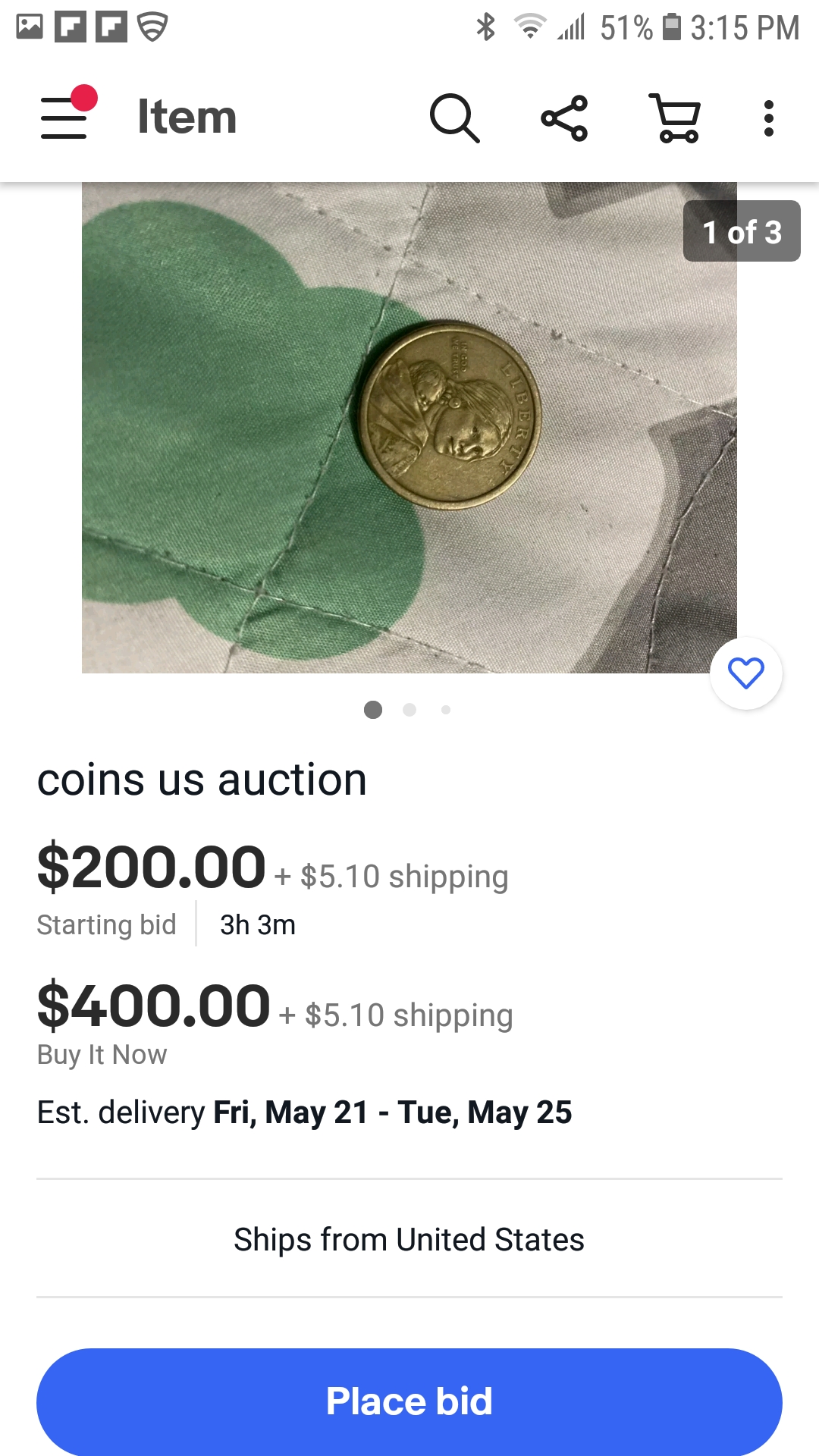Open the hamburger navigation menu
This screenshot has height=1456, width=819.
pyautogui.click(x=65, y=118)
